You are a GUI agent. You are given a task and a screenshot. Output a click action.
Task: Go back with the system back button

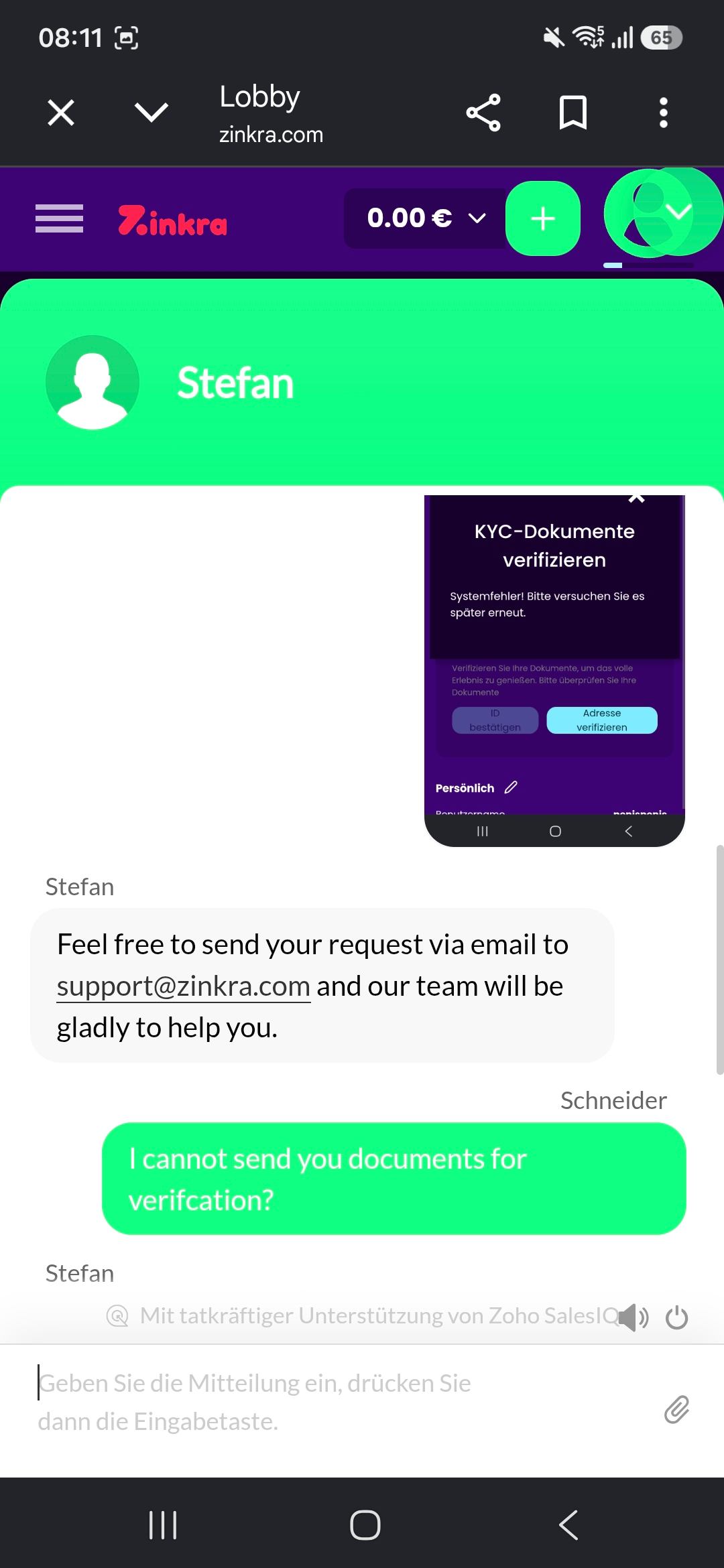pyautogui.click(x=568, y=1525)
